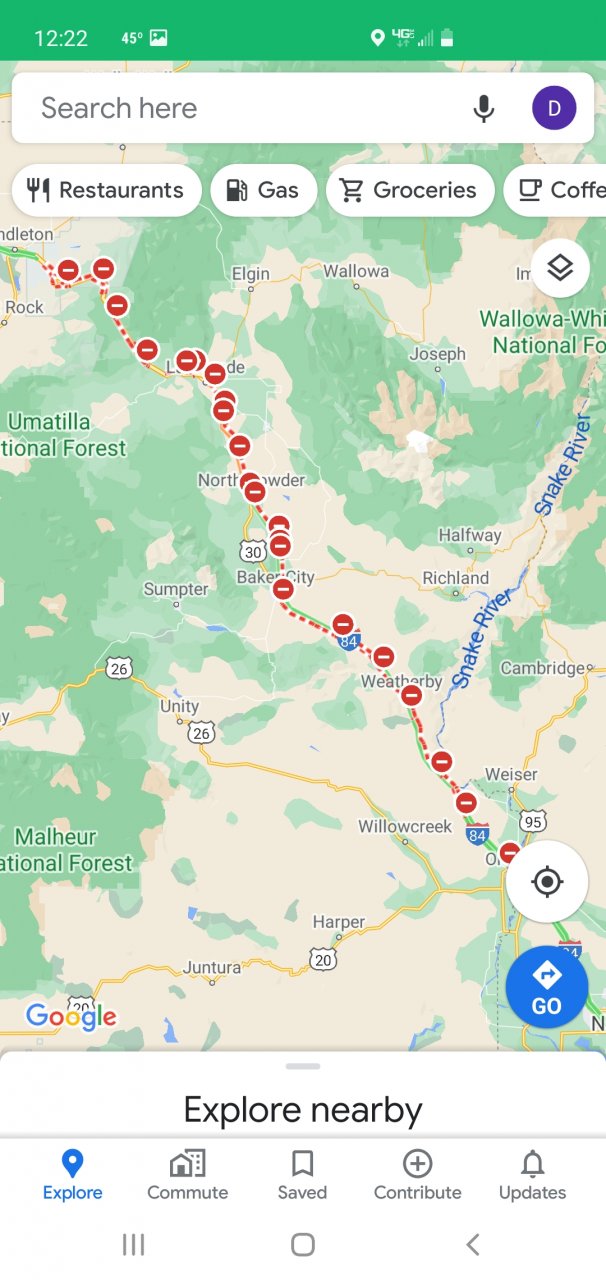
Task: Switch to the Commute tab
Action: [187, 1174]
